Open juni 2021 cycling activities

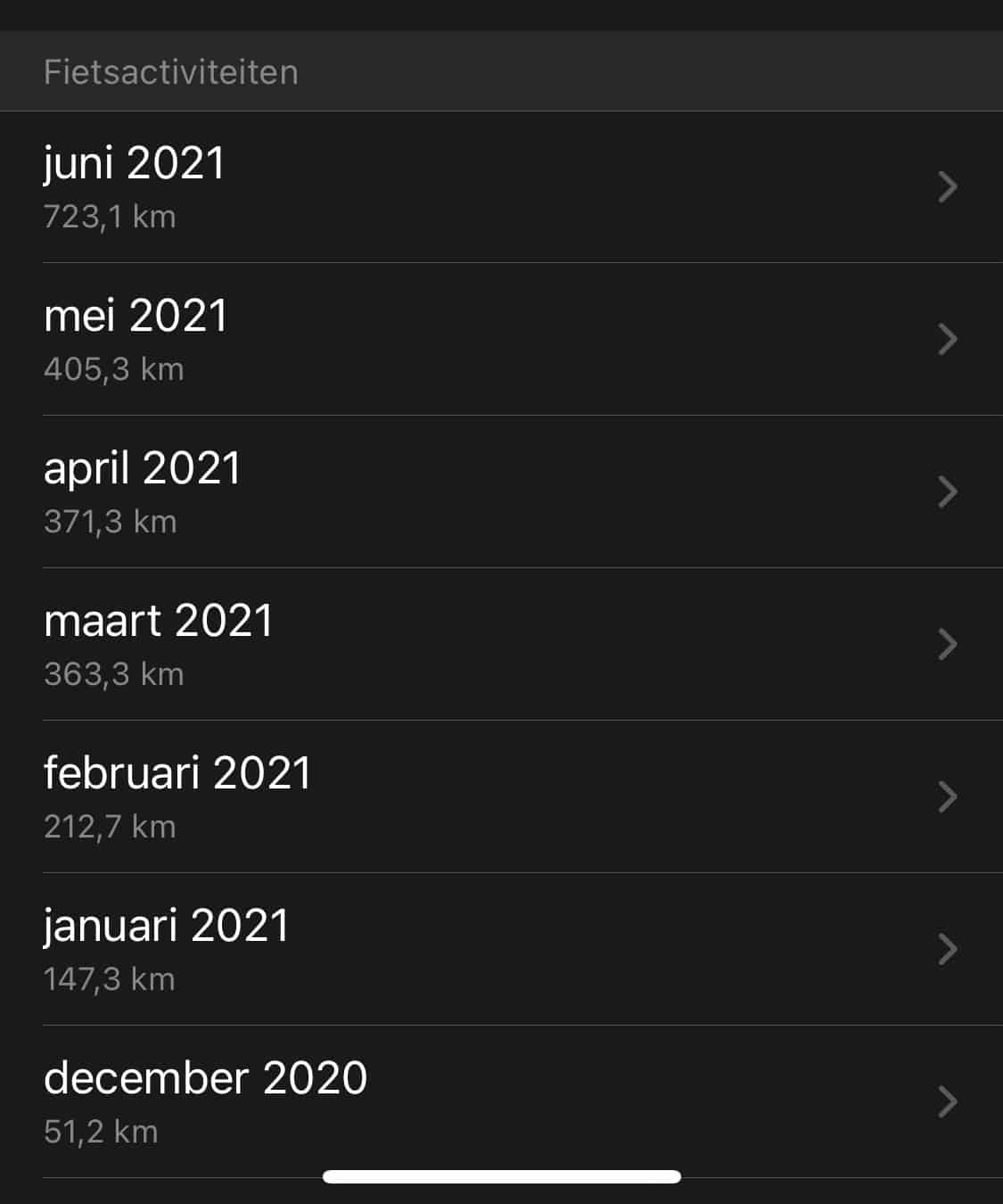499,187
